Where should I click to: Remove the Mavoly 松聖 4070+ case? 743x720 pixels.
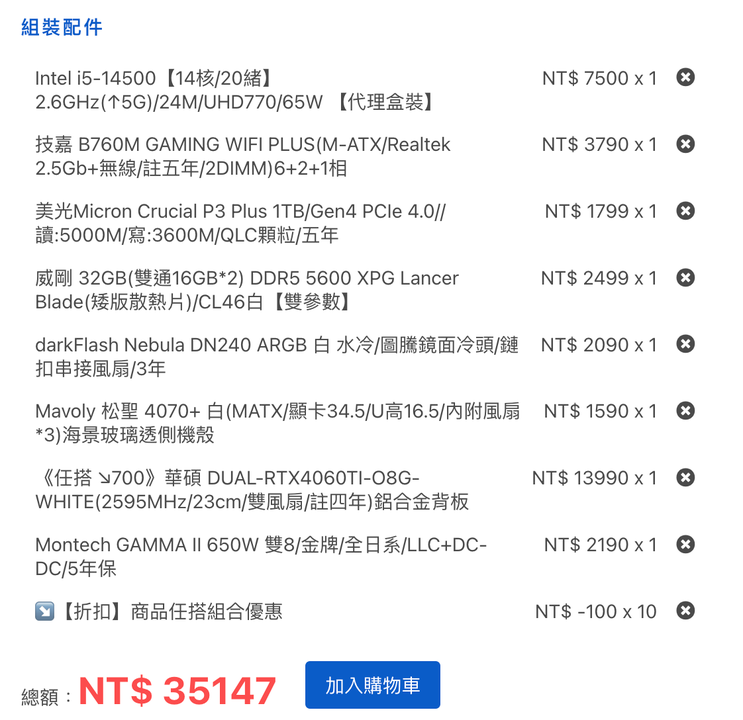point(685,411)
